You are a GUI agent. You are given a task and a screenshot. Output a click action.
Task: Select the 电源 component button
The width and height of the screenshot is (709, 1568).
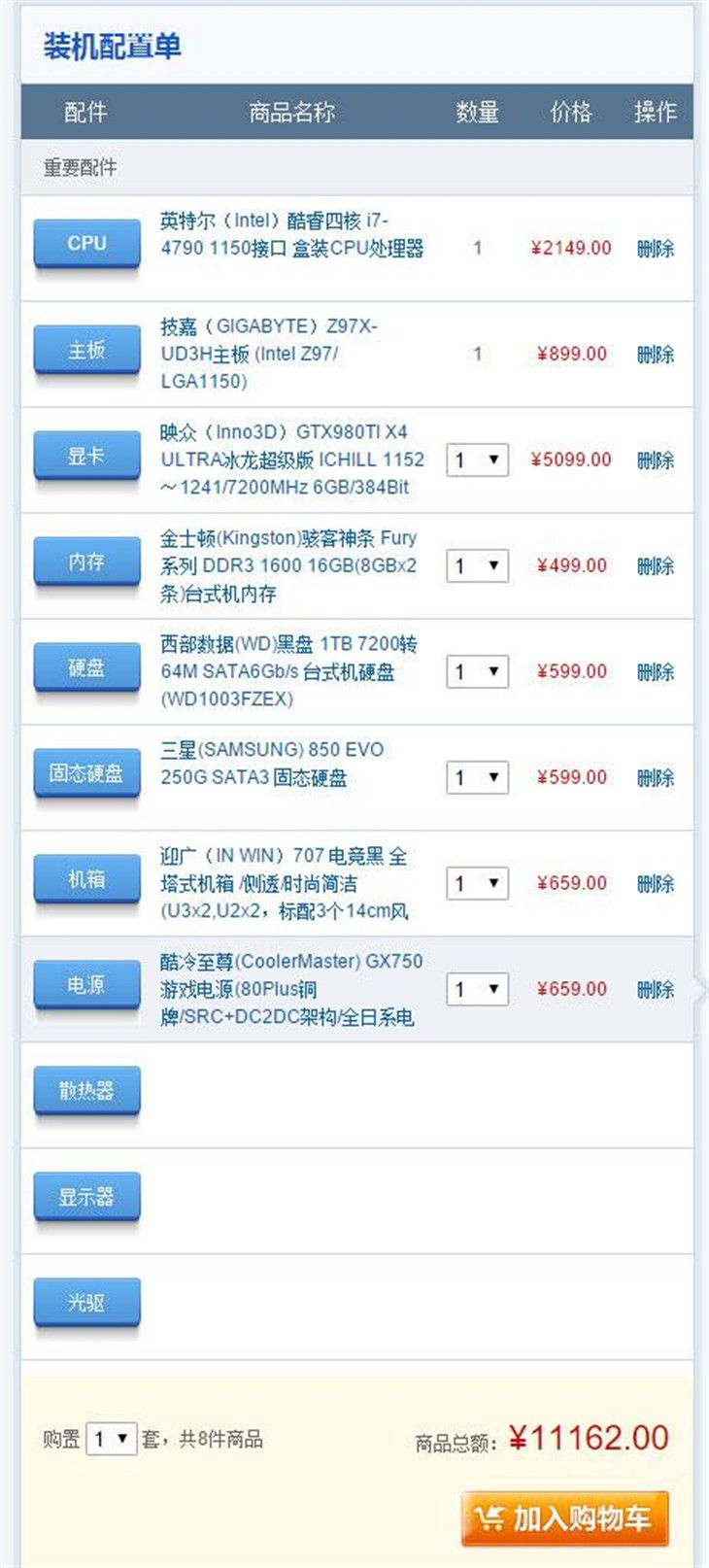click(x=86, y=985)
